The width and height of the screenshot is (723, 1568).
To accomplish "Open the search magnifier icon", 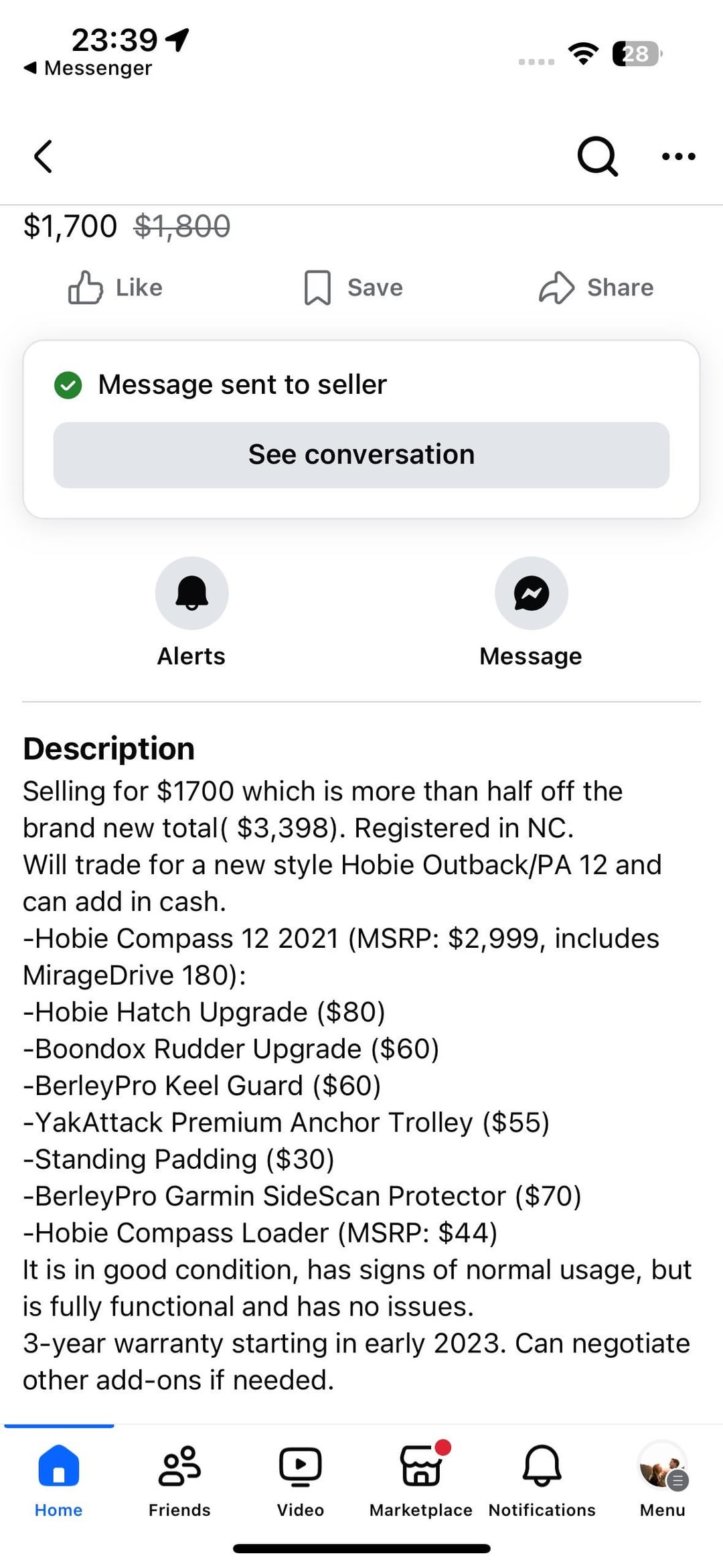I will point(596,157).
